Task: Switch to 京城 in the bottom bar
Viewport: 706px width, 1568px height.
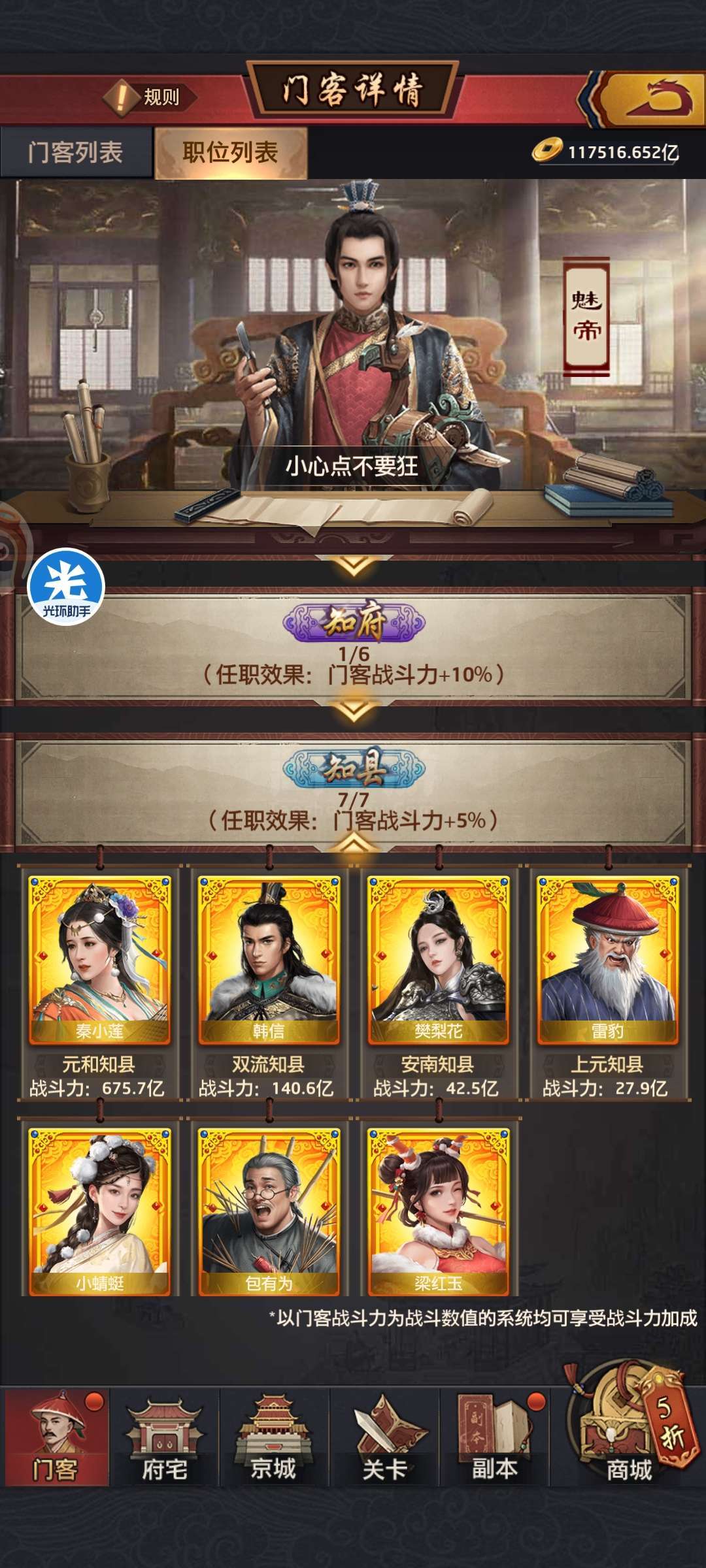Action: [274, 1437]
